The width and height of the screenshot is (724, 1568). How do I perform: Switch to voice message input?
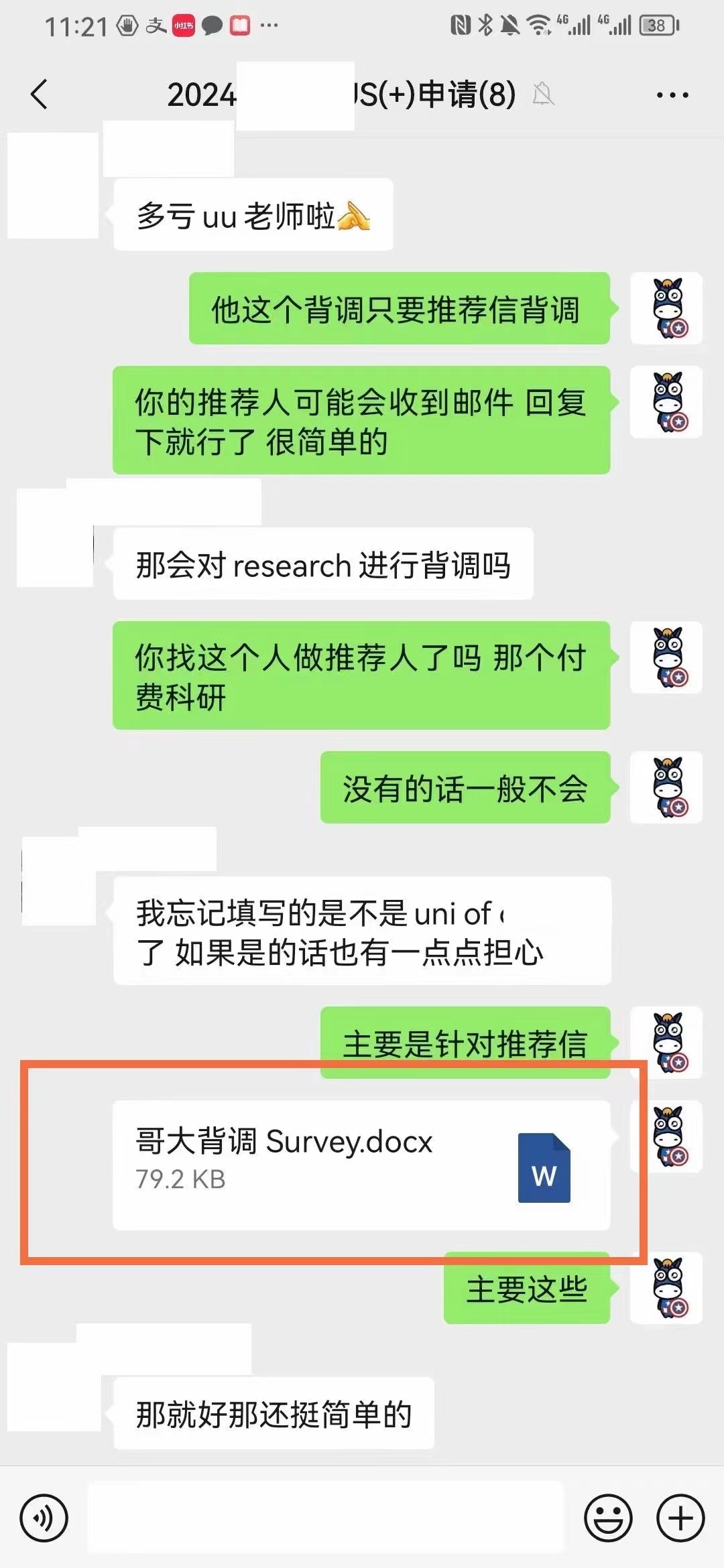[44, 1518]
